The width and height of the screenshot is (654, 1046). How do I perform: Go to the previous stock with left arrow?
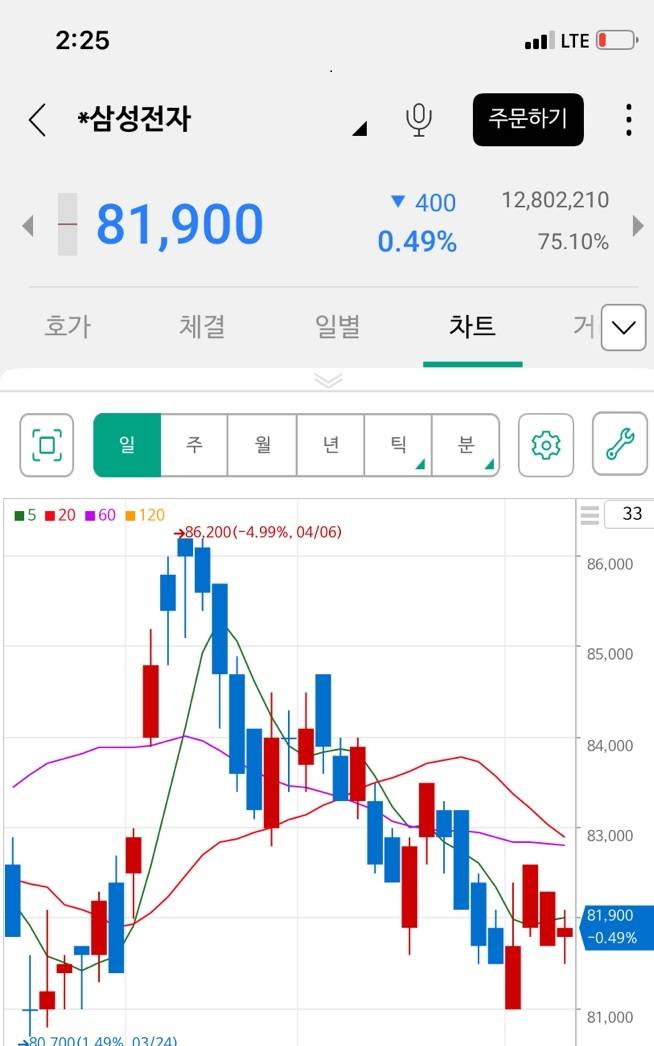pyautogui.click(x=28, y=225)
